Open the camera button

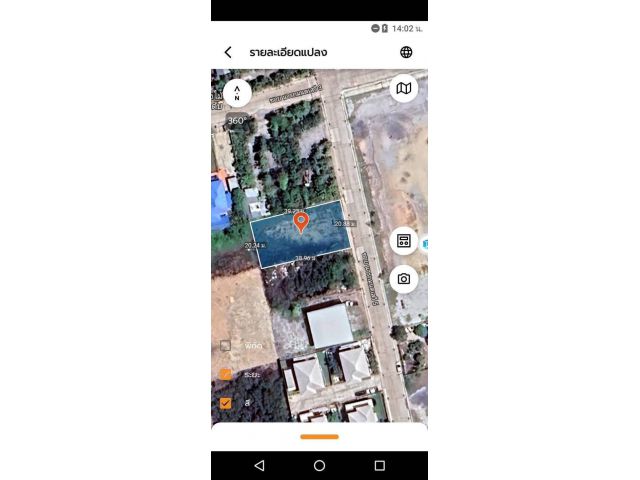[404, 279]
